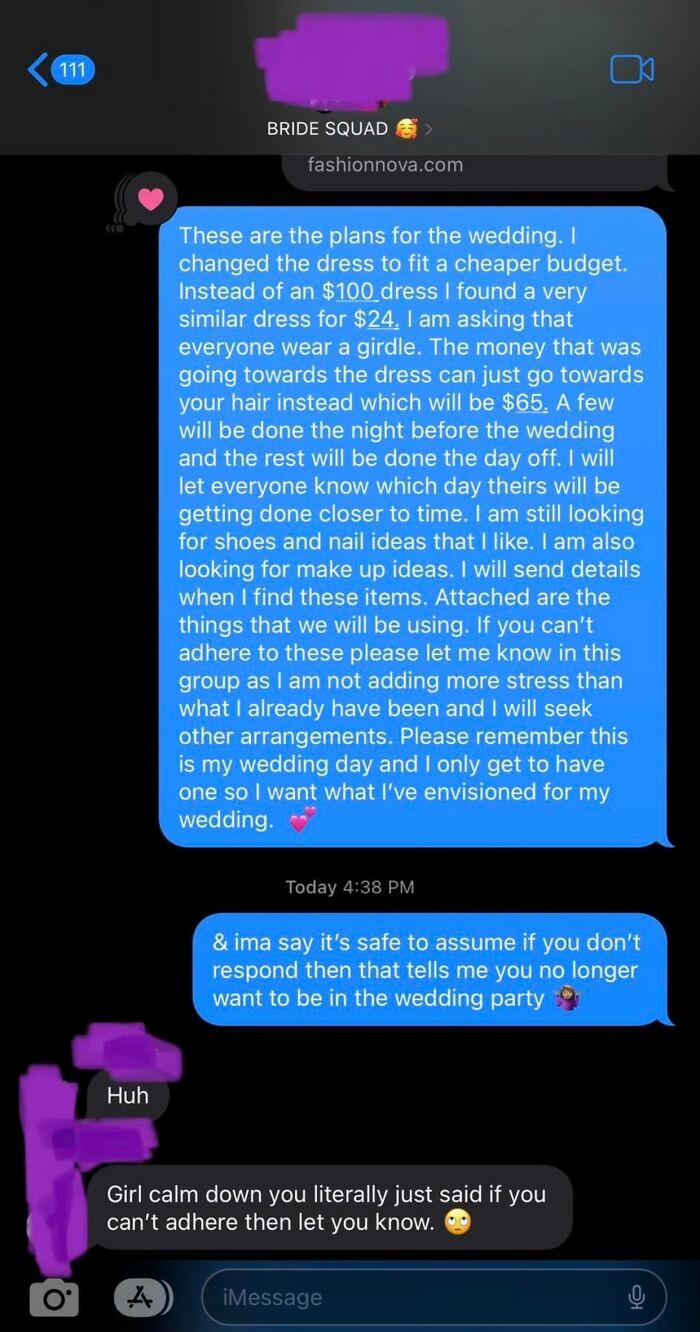This screenshot has width=700, height=1332.
Task: Open the camera to attach a photo
Action: 54,1298
